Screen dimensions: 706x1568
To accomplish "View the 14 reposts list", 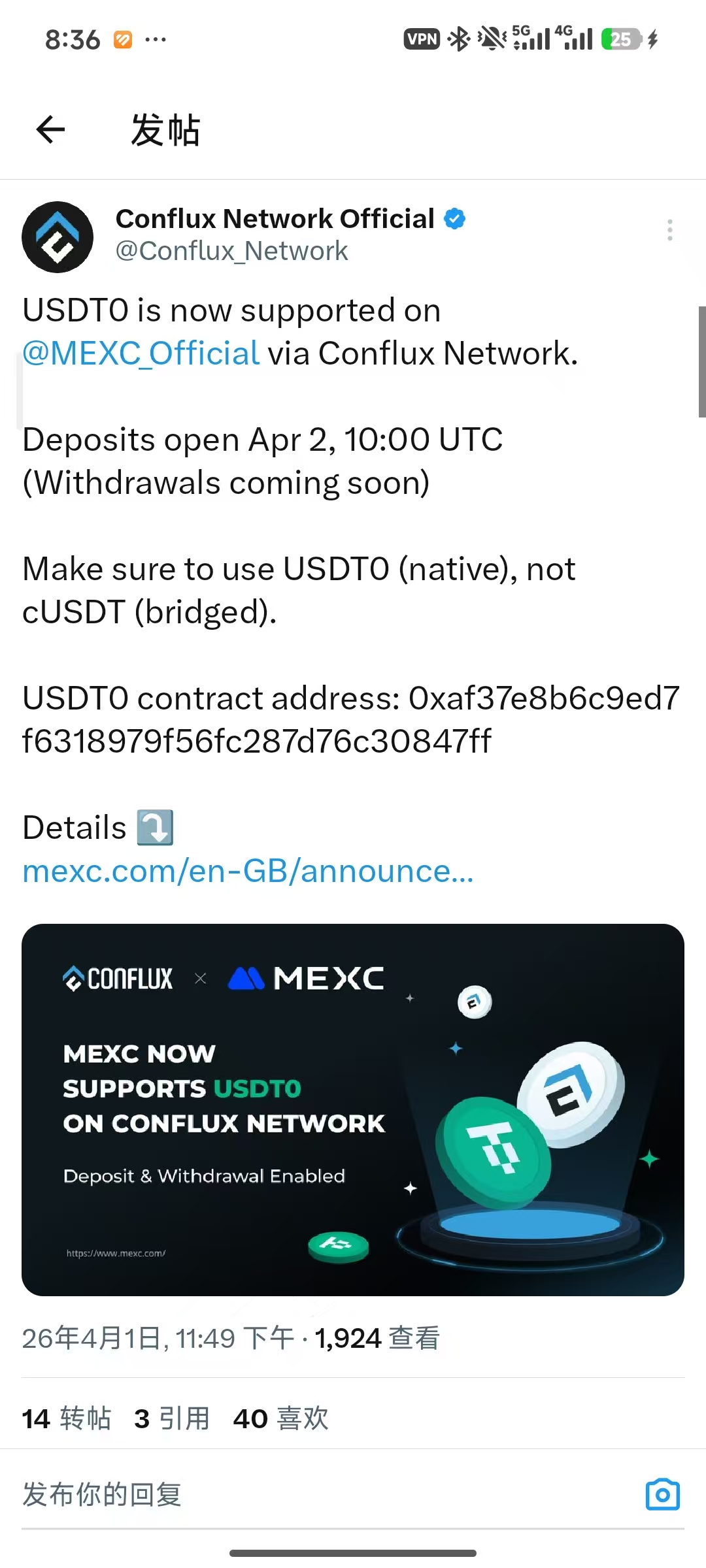I will tap(66, 1418).
